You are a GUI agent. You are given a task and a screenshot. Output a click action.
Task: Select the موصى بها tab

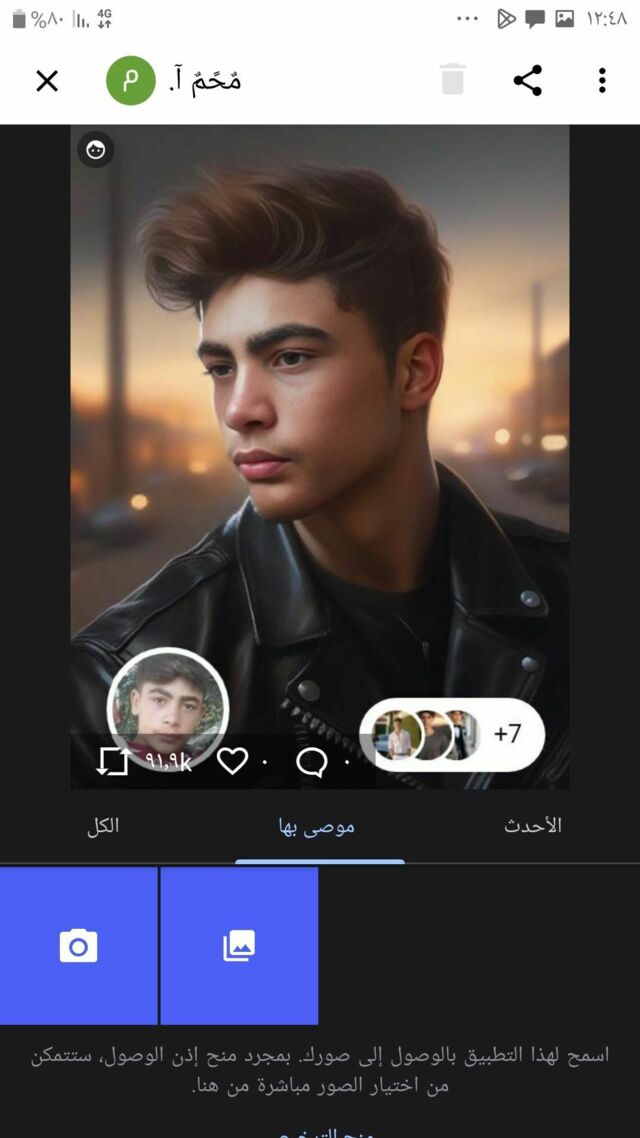(x=317, y=826)
